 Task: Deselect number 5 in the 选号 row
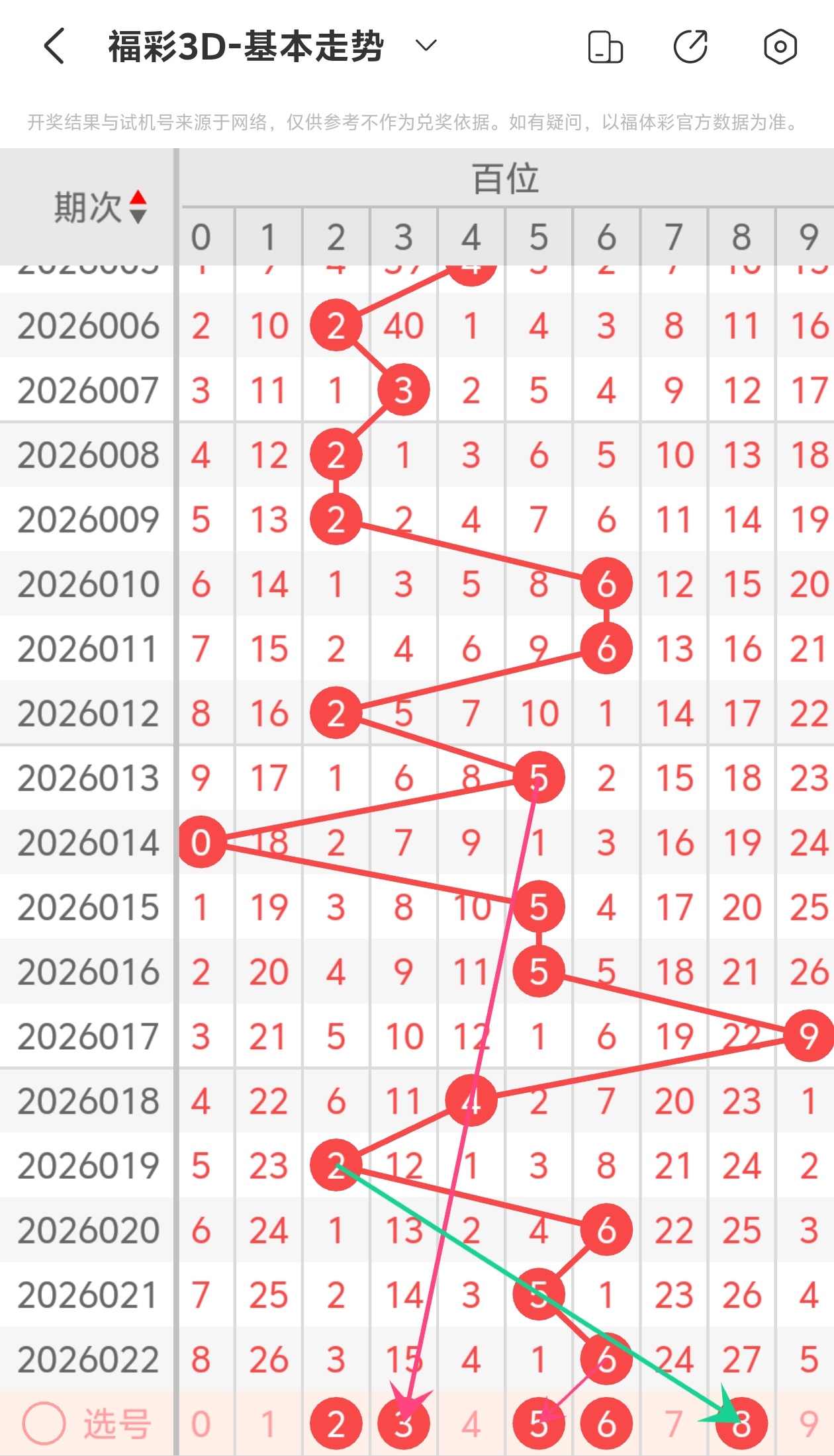coord(539,1424)
